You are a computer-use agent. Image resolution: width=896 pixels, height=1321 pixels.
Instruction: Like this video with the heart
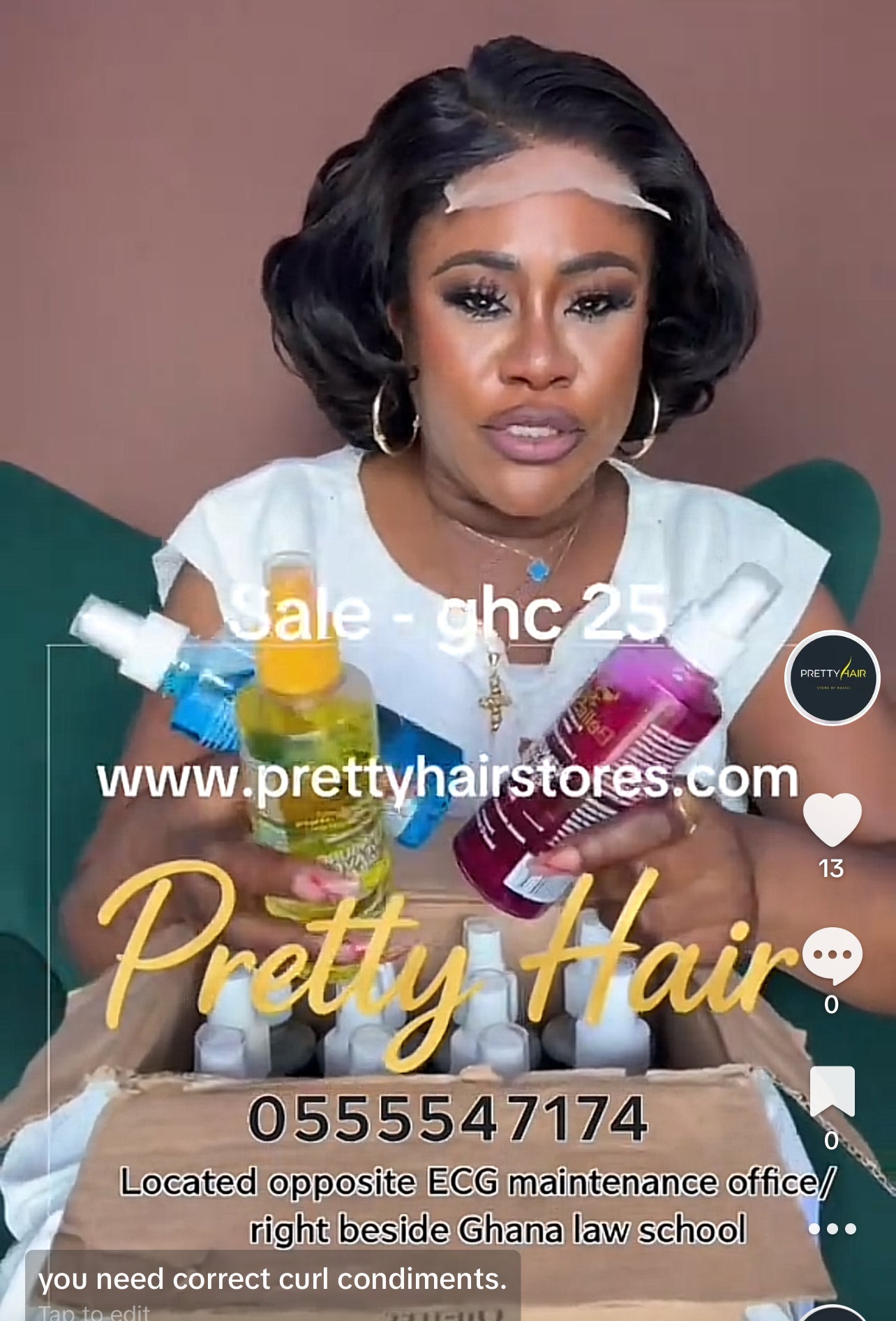pyautogui.click(x=832, y=820)
